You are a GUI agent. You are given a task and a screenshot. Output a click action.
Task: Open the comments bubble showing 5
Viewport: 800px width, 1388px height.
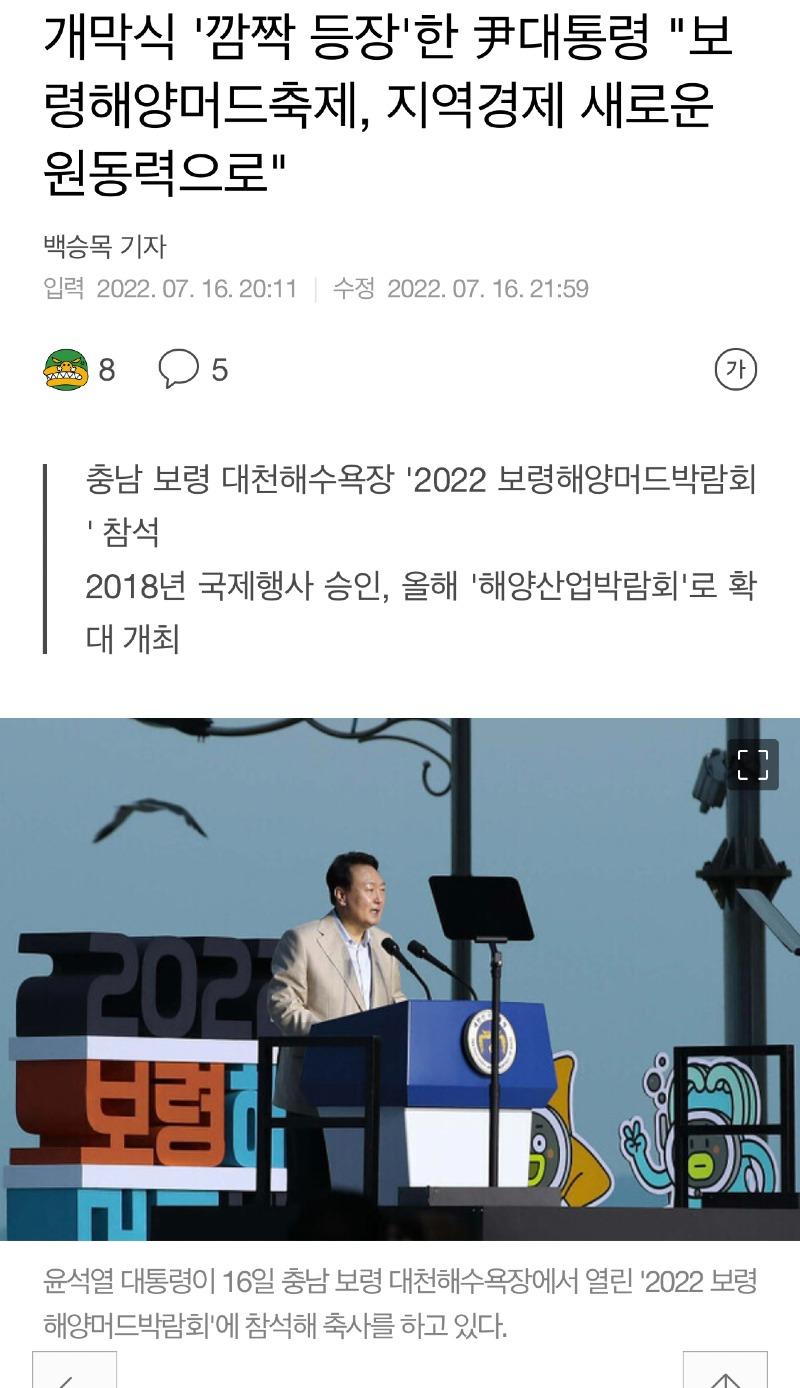pyautogui.click(x=179, y=370)
